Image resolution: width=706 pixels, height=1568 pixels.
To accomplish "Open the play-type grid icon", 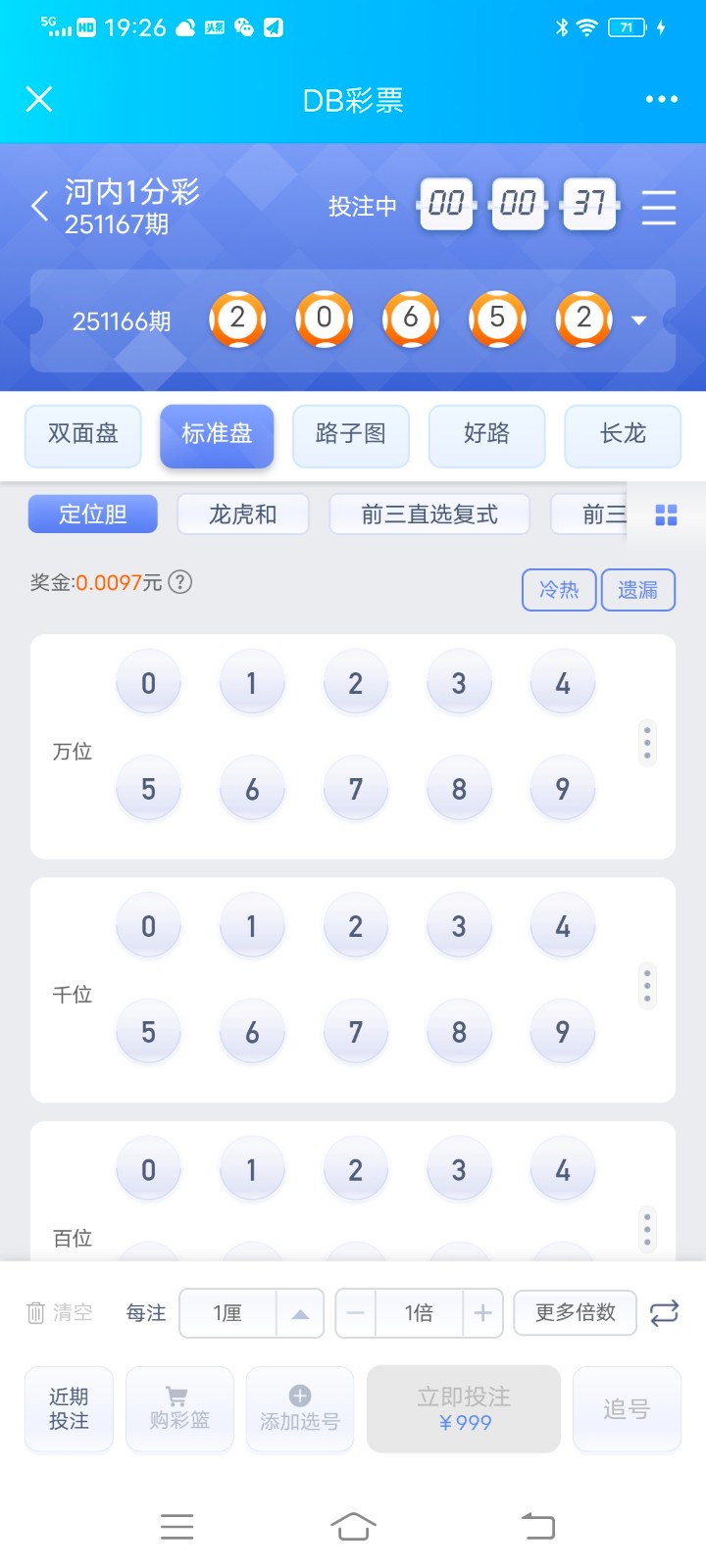I will (x=666, y=514).
